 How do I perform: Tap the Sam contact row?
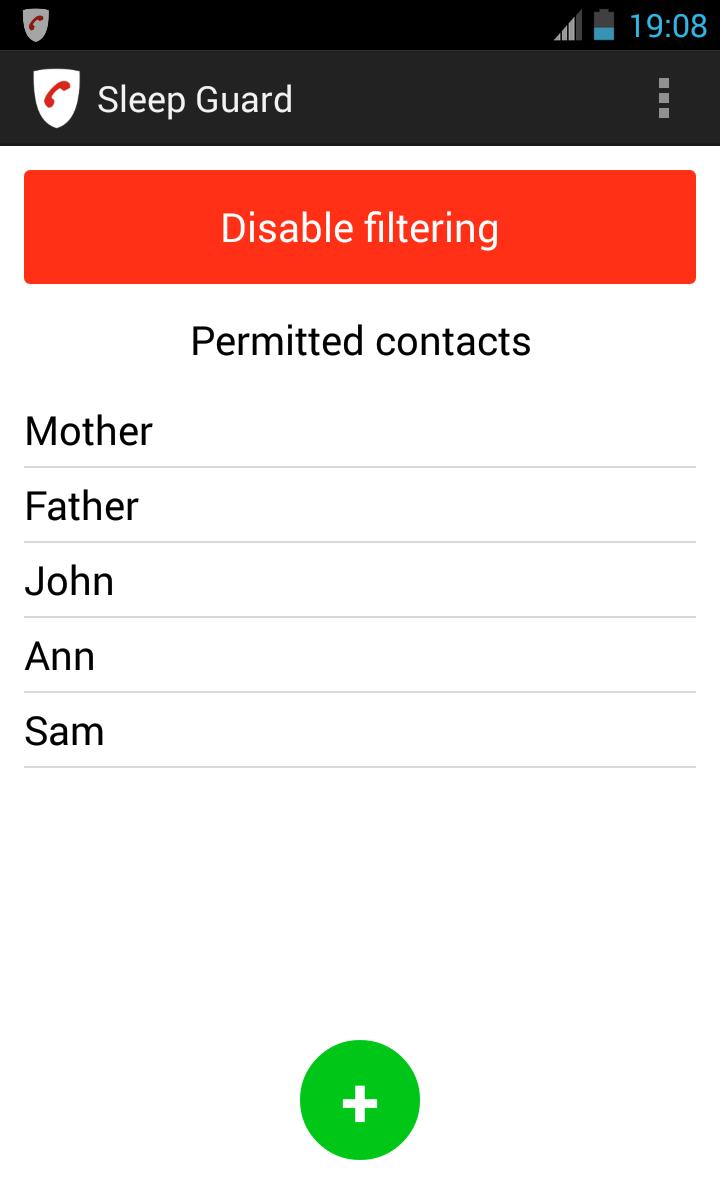coord(360,731)
